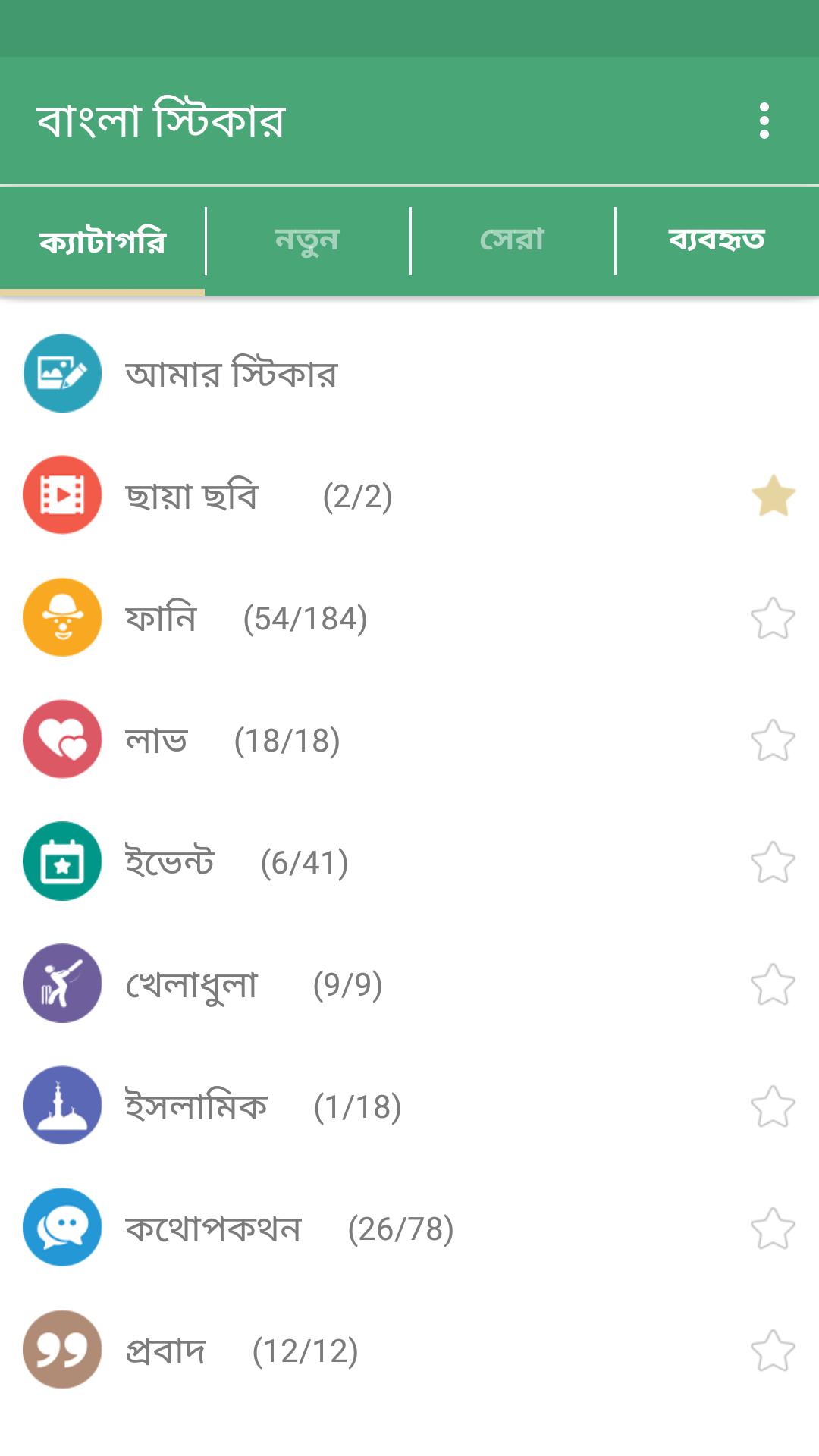Open the ইভেন্ট sticker category
The height and width of the screenshot is (1456, 819).
170,862
